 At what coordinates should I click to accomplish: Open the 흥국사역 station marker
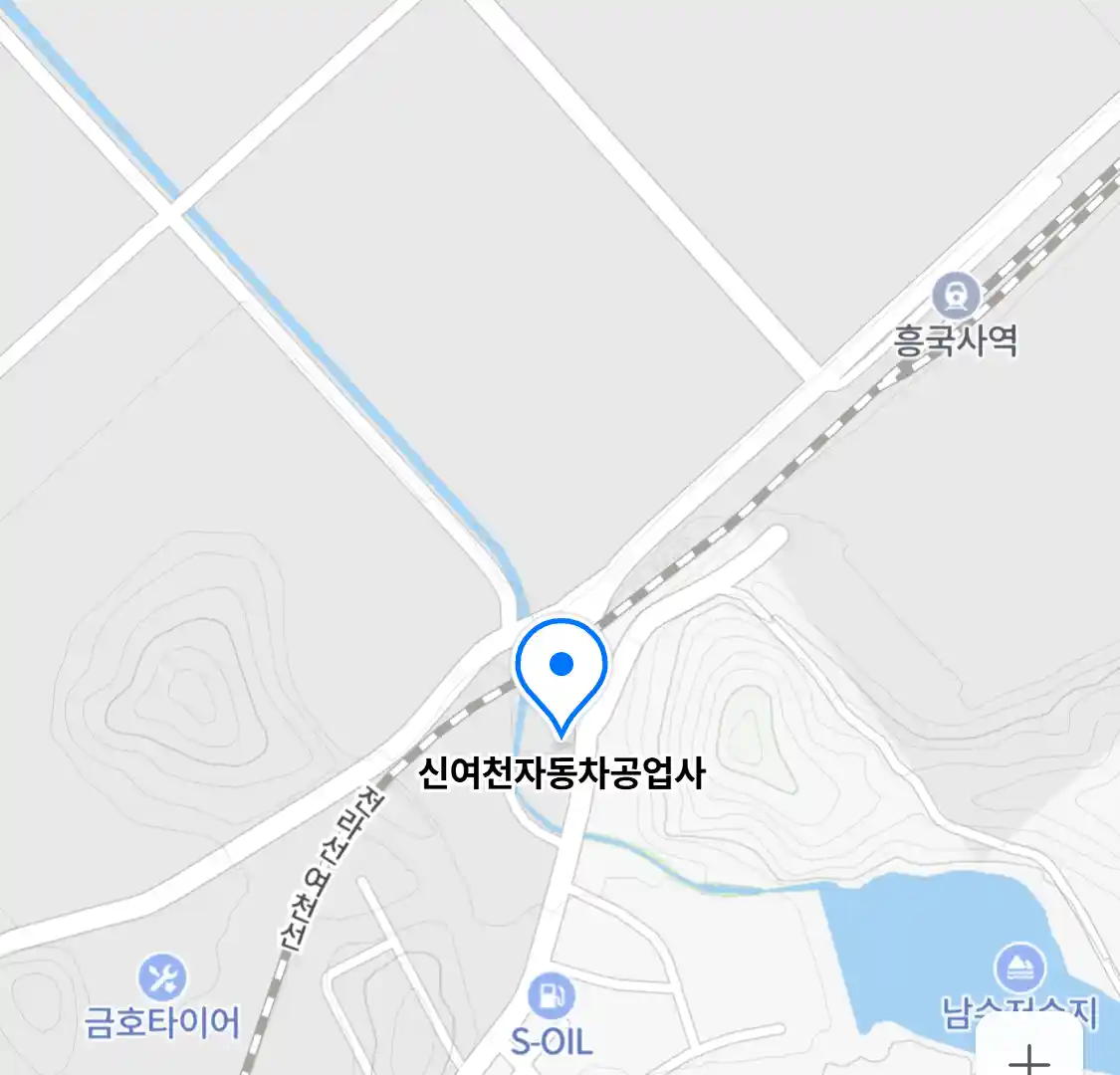click(956, 296)
